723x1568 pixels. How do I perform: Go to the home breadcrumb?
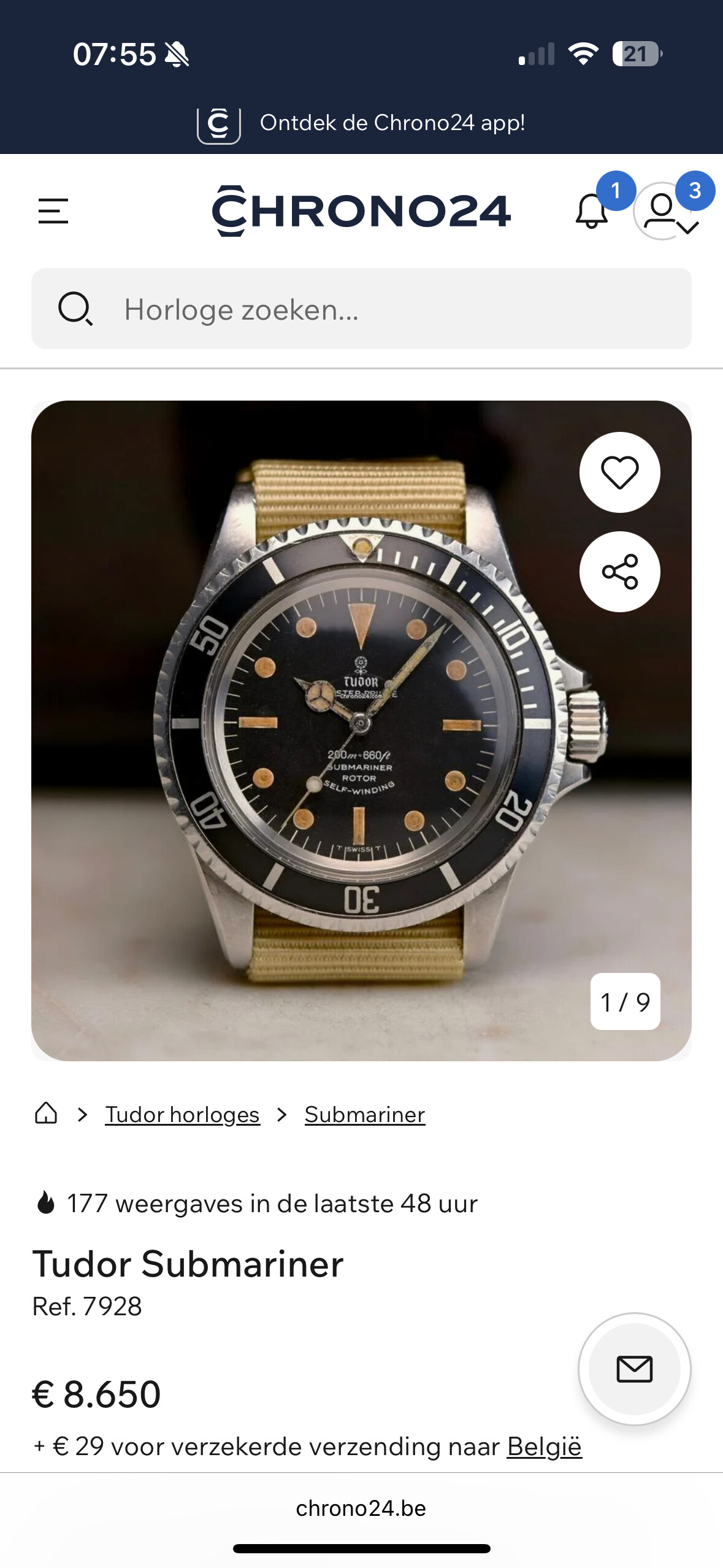pyautogui.click(x=46, y=1113)
